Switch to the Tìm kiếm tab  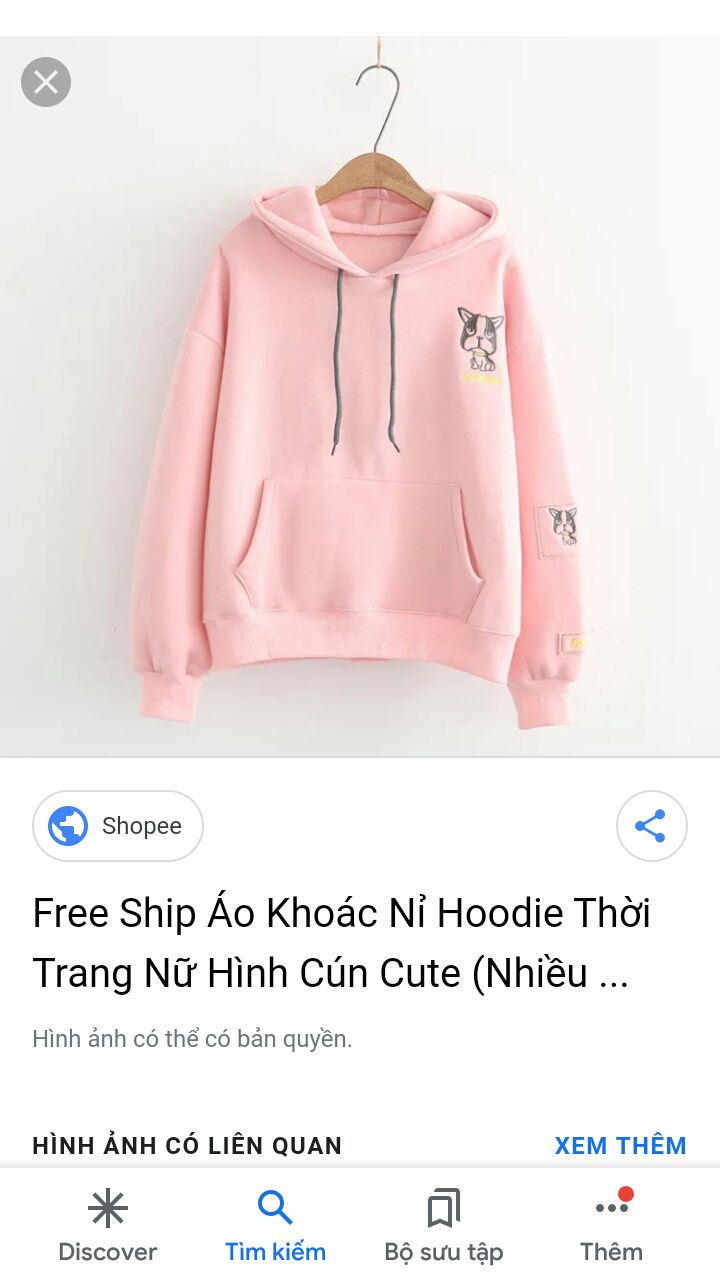coord(275,1226)
